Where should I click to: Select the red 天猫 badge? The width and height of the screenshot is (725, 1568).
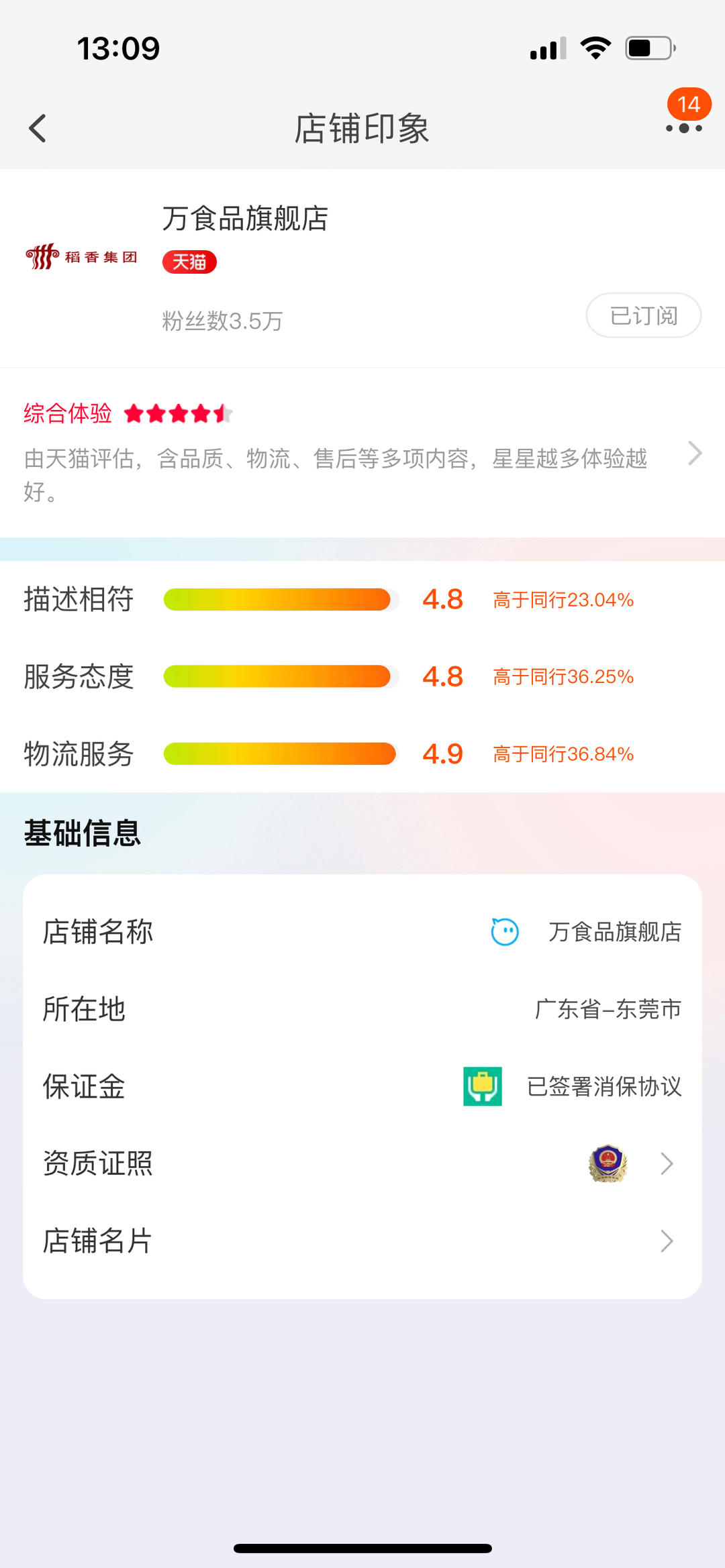coord(190,262)
